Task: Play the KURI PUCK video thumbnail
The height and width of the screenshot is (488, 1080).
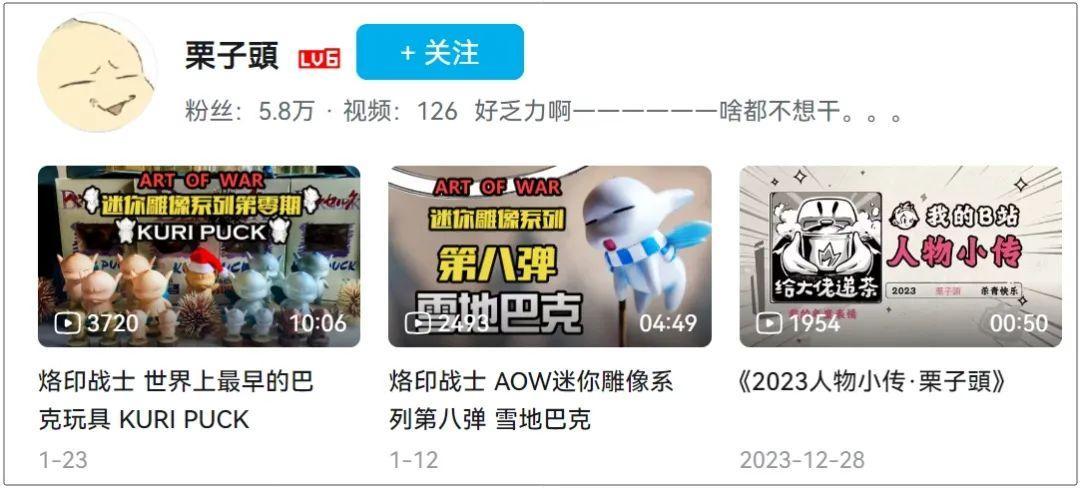Action: coord(199,256)
